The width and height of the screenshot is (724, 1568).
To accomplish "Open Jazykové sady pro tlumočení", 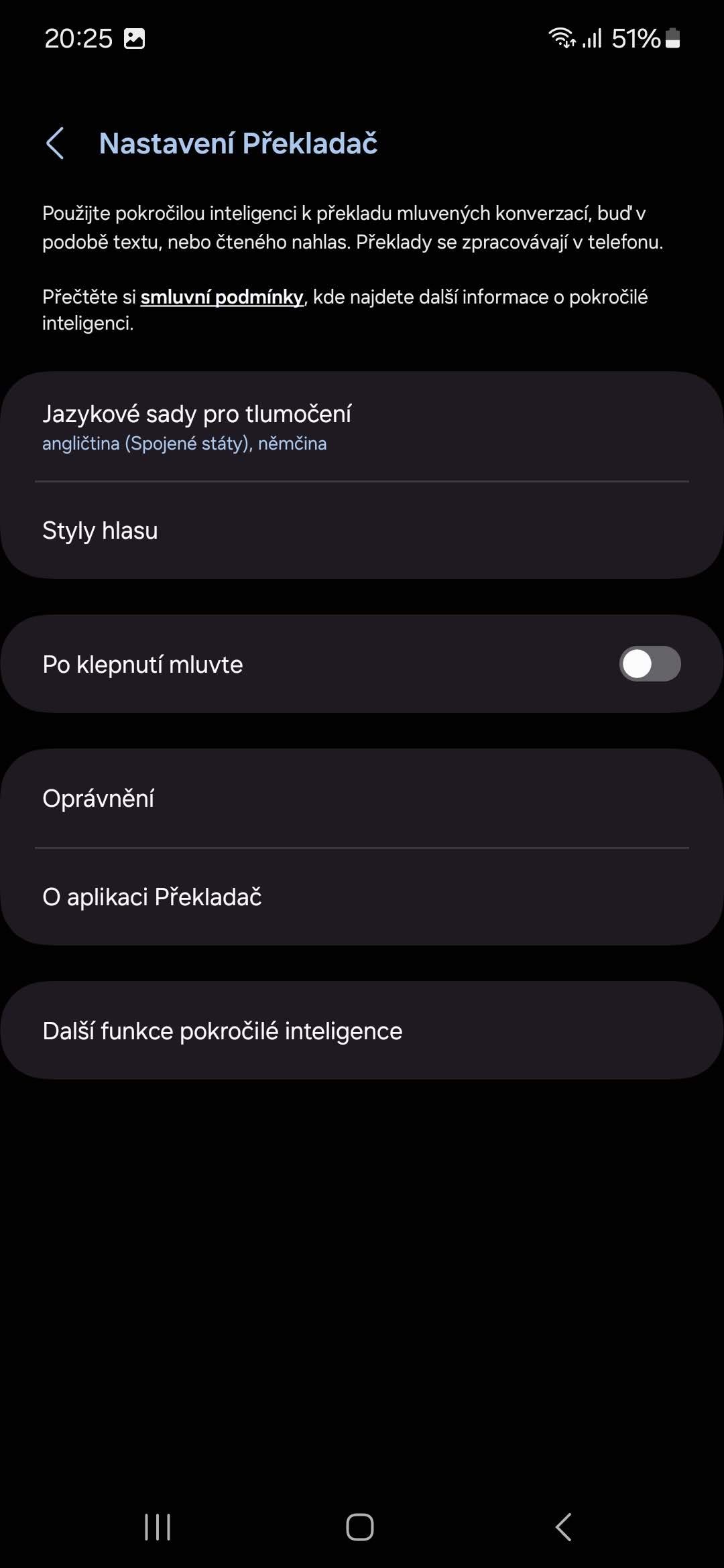I will [362, 427].
